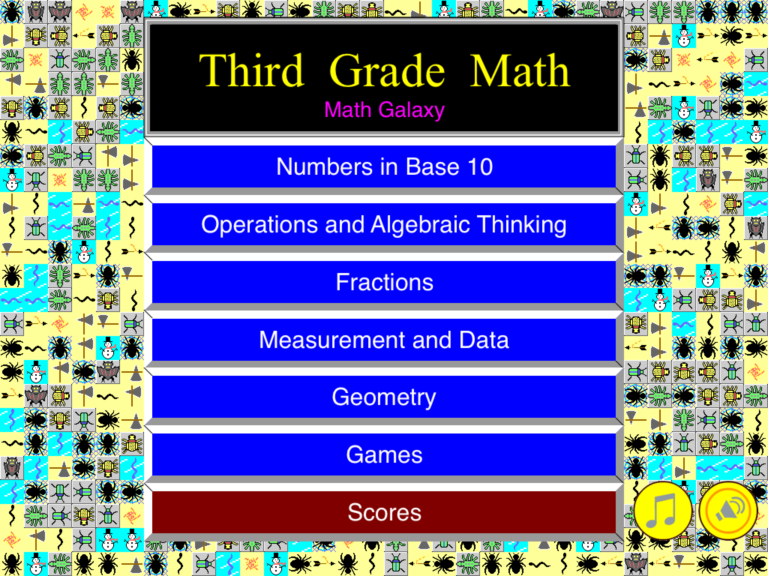Screen dimensions: 768x576
Task: Select Operations and Algebraic Thinking
Action: click(x=384, y=225)
